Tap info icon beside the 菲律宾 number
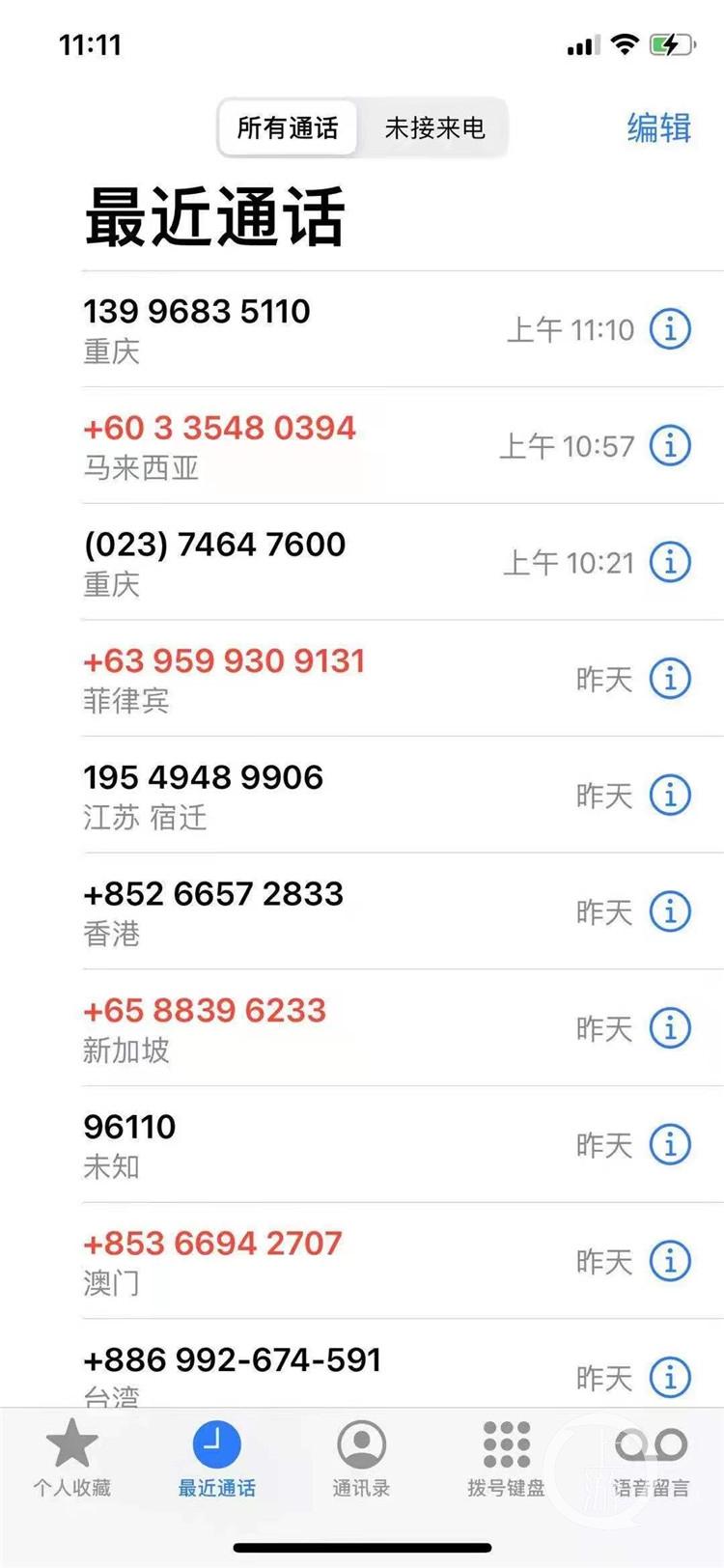Image resolution: width=724 pixels, height=1568 pixels. pos(669,679)
